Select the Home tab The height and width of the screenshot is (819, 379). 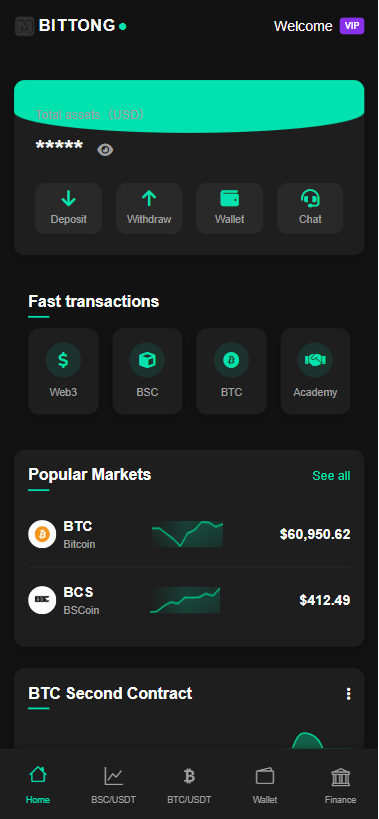(x=38, y=785)
